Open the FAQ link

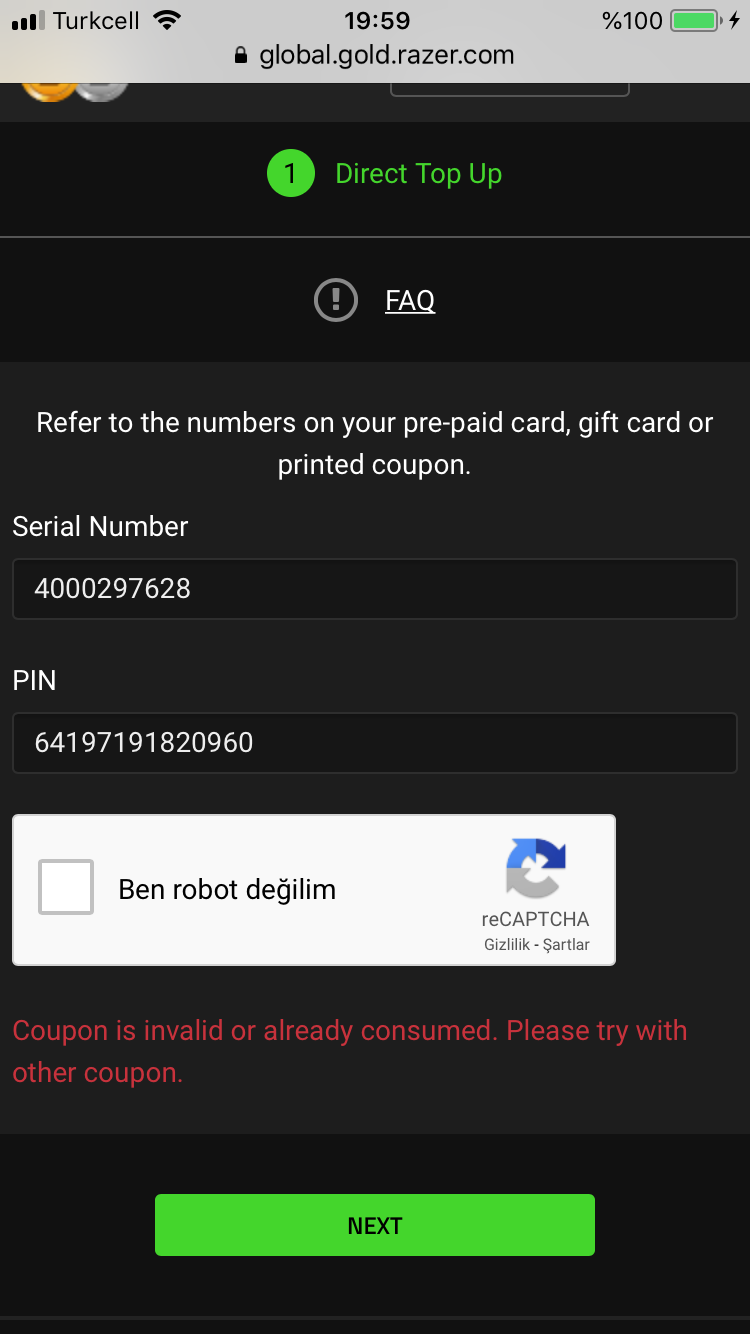coord(410,300)
